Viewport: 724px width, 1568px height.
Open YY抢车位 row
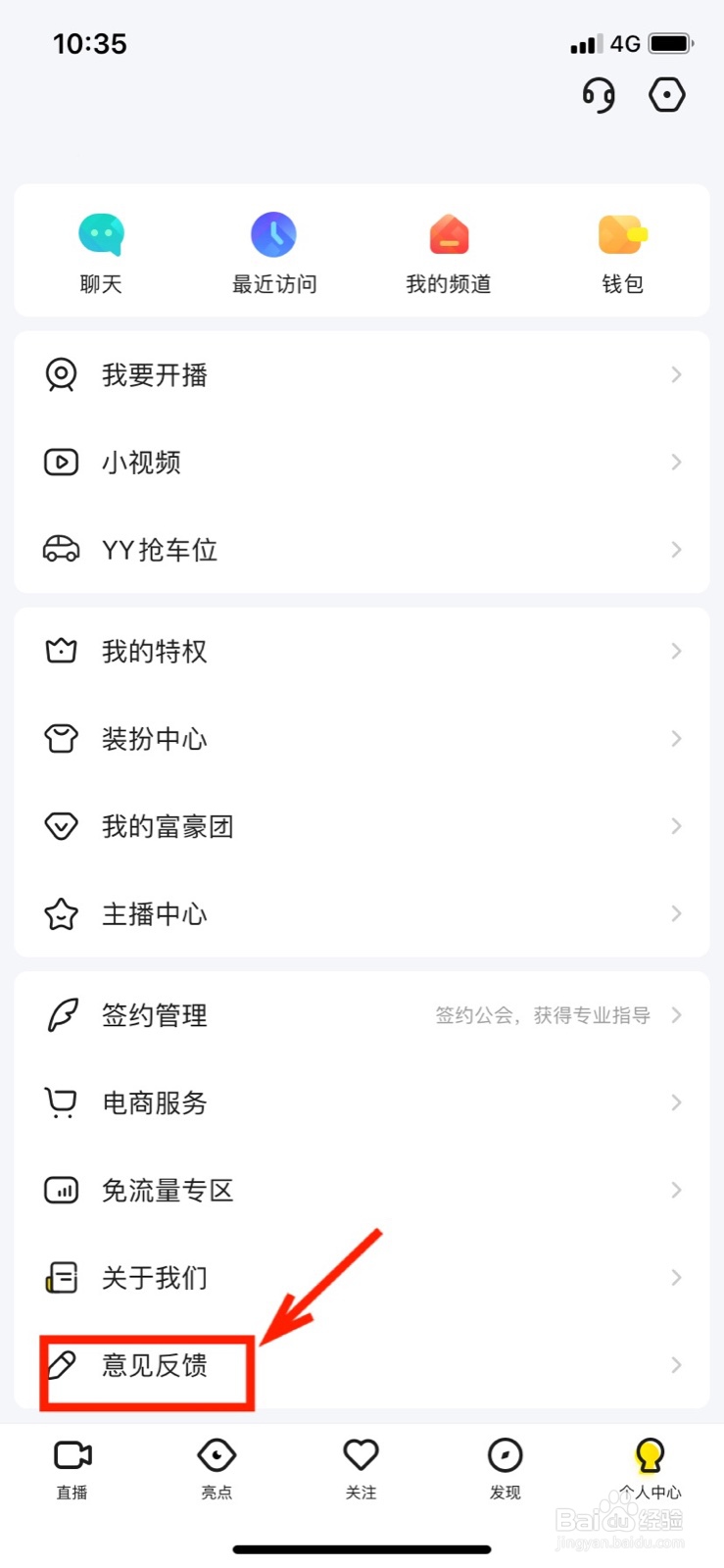362,550
